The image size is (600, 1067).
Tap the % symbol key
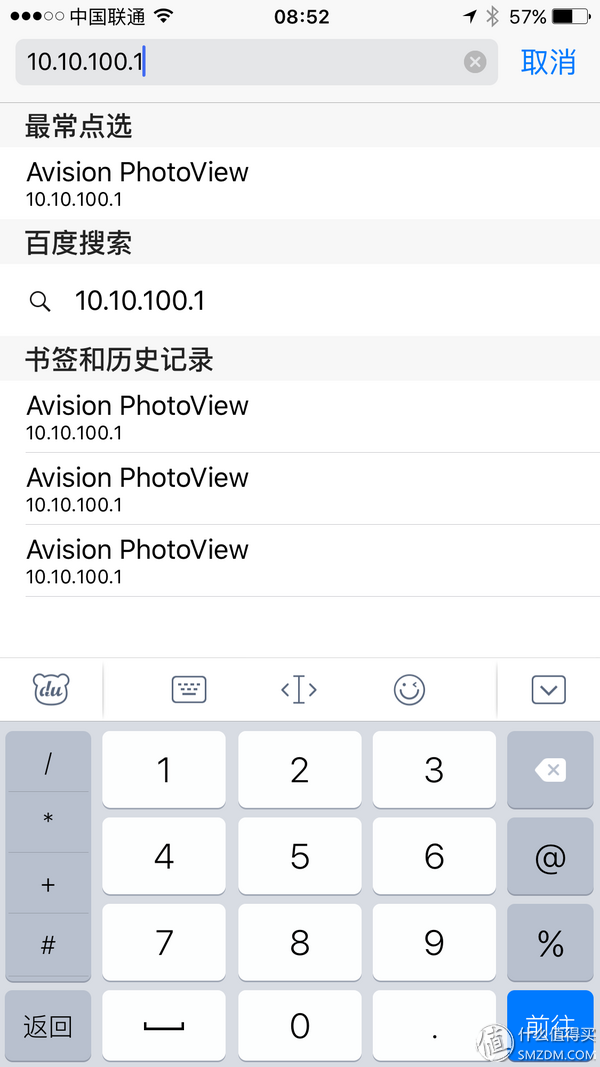(550, 942)
